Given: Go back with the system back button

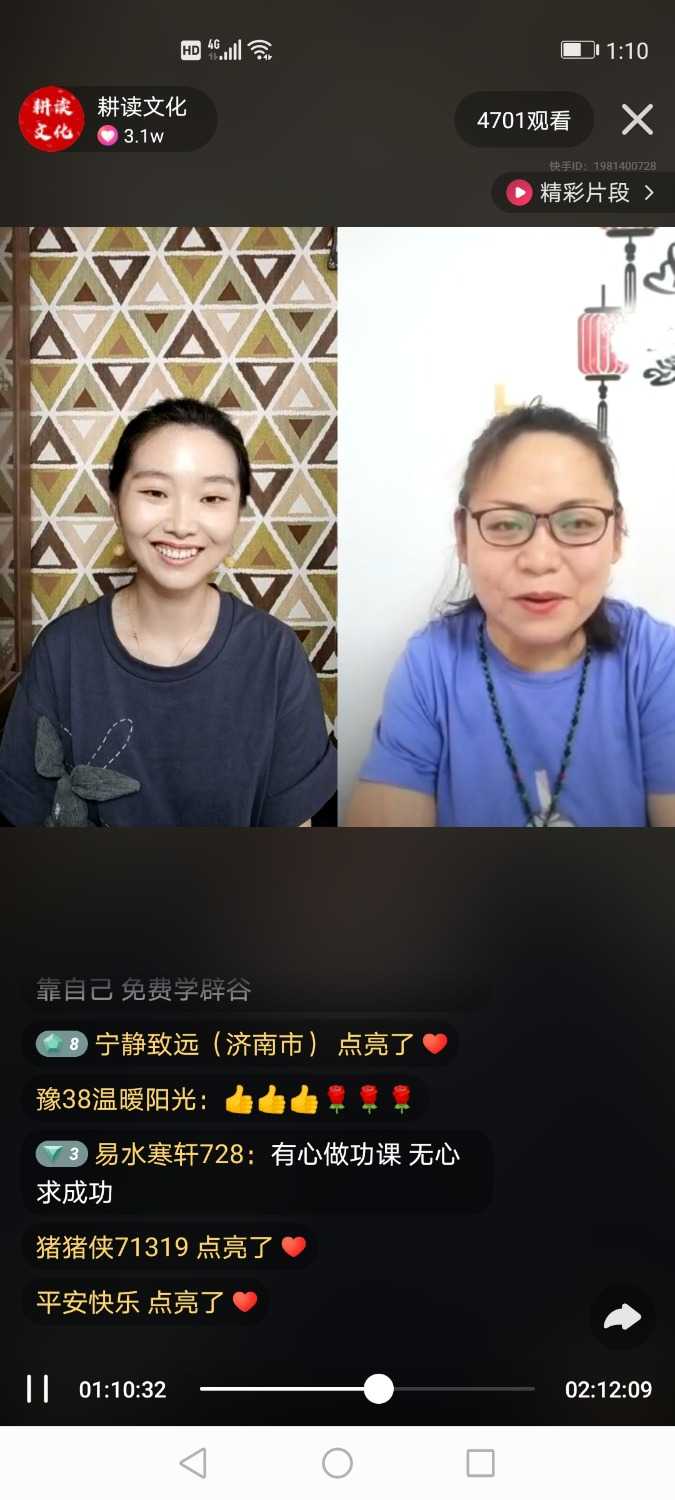Looking at the screenshot, I should (x=193, y=1463).
